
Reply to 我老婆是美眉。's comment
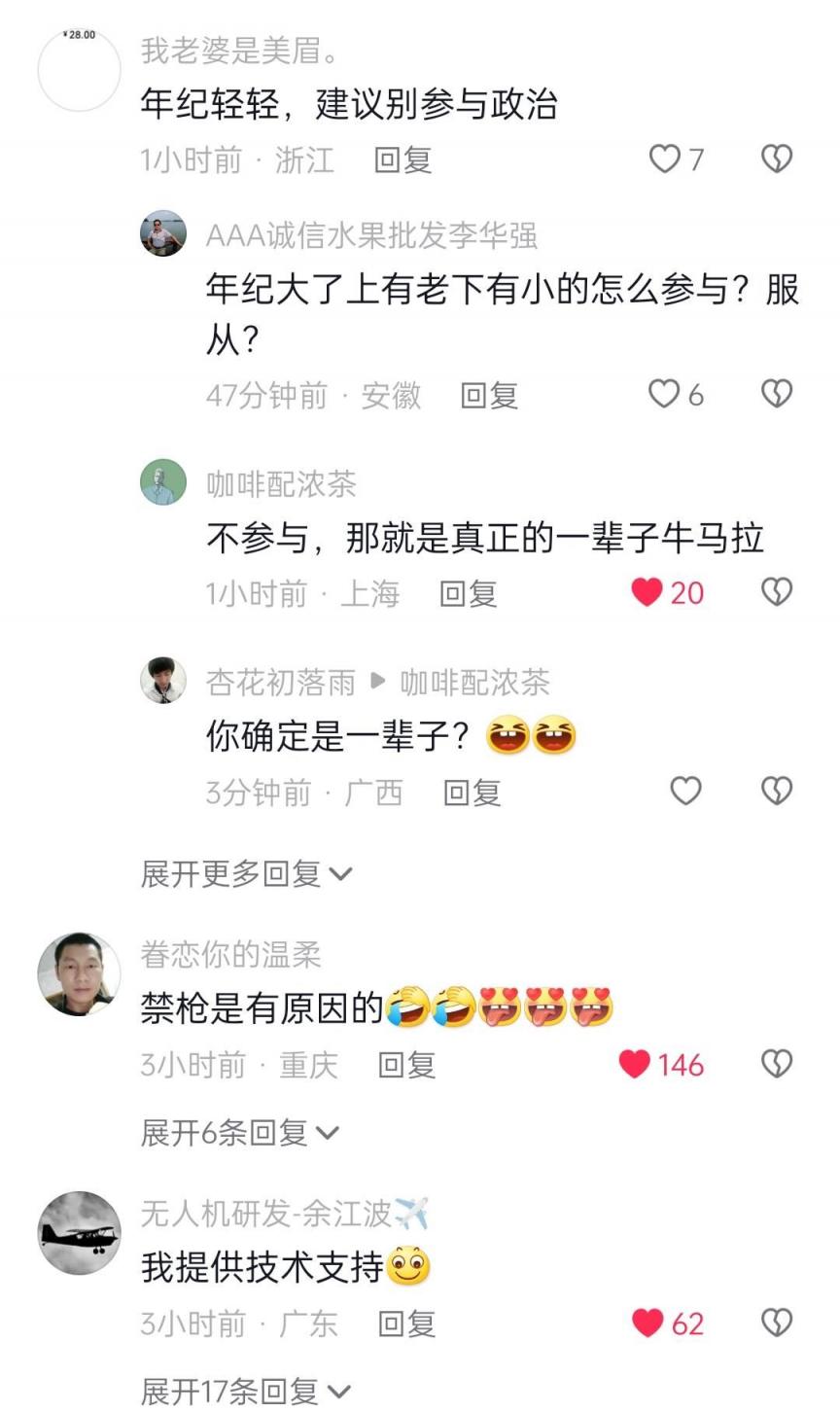tap(402, 160)
